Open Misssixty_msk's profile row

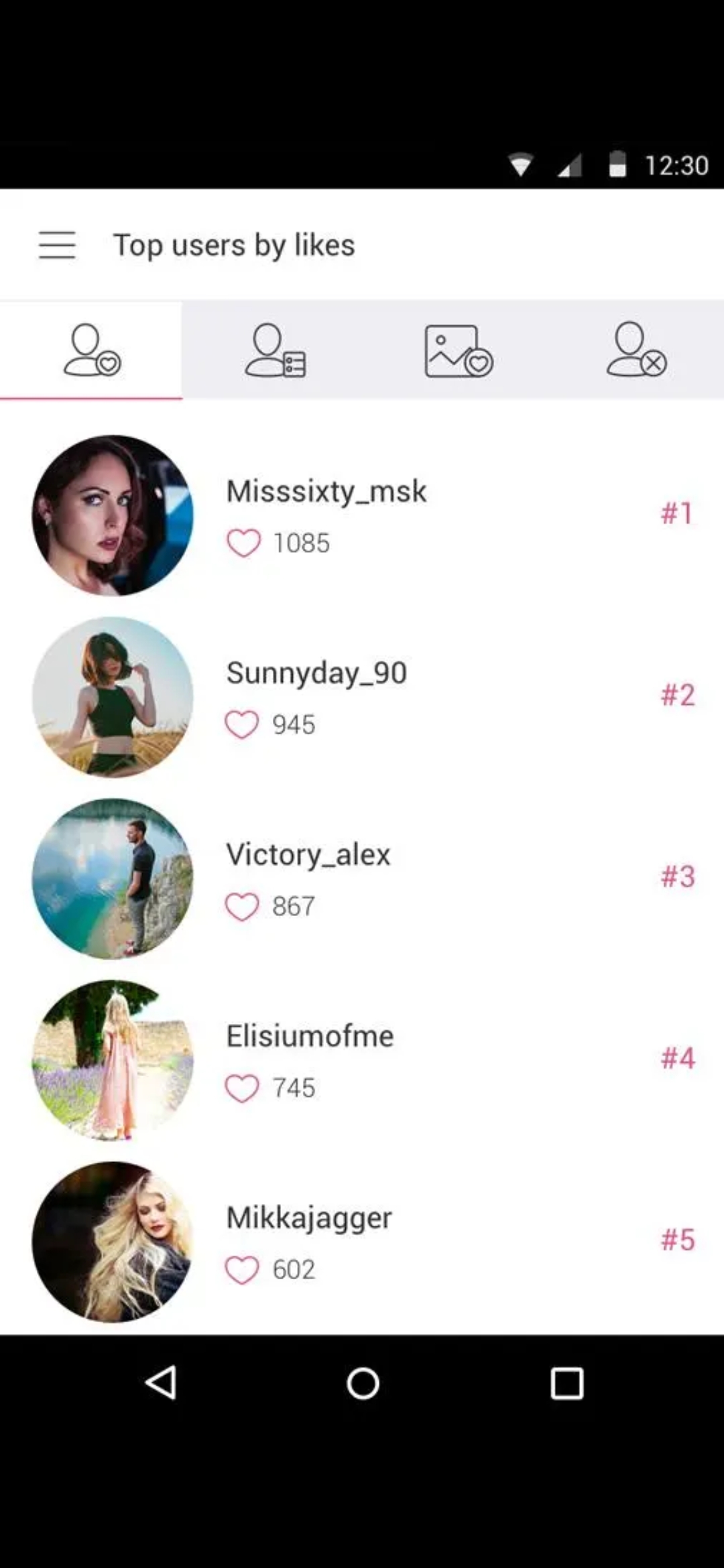[362, 515]
